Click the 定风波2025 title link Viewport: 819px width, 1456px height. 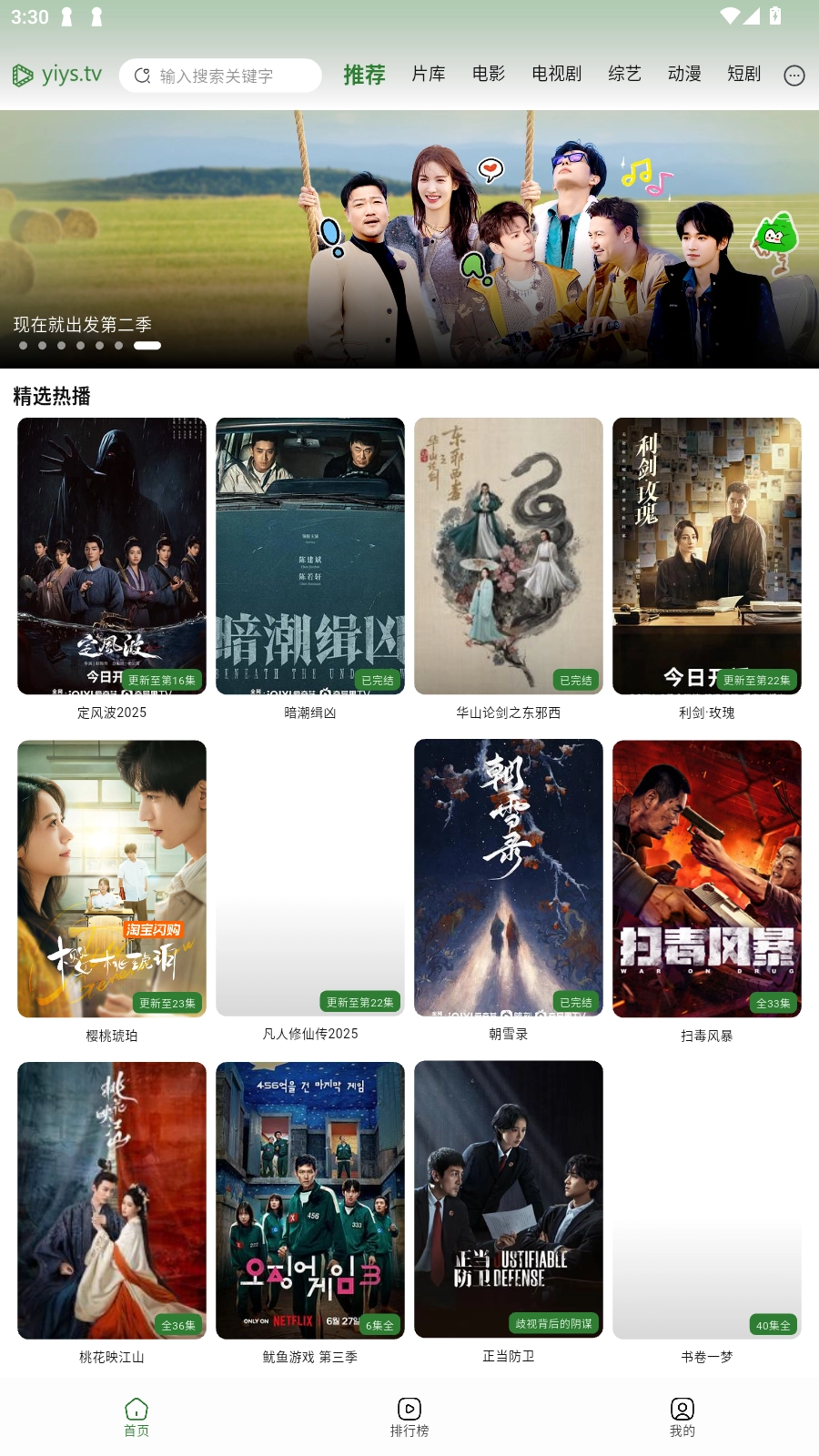pyautogui.click(x=110, y=713)
